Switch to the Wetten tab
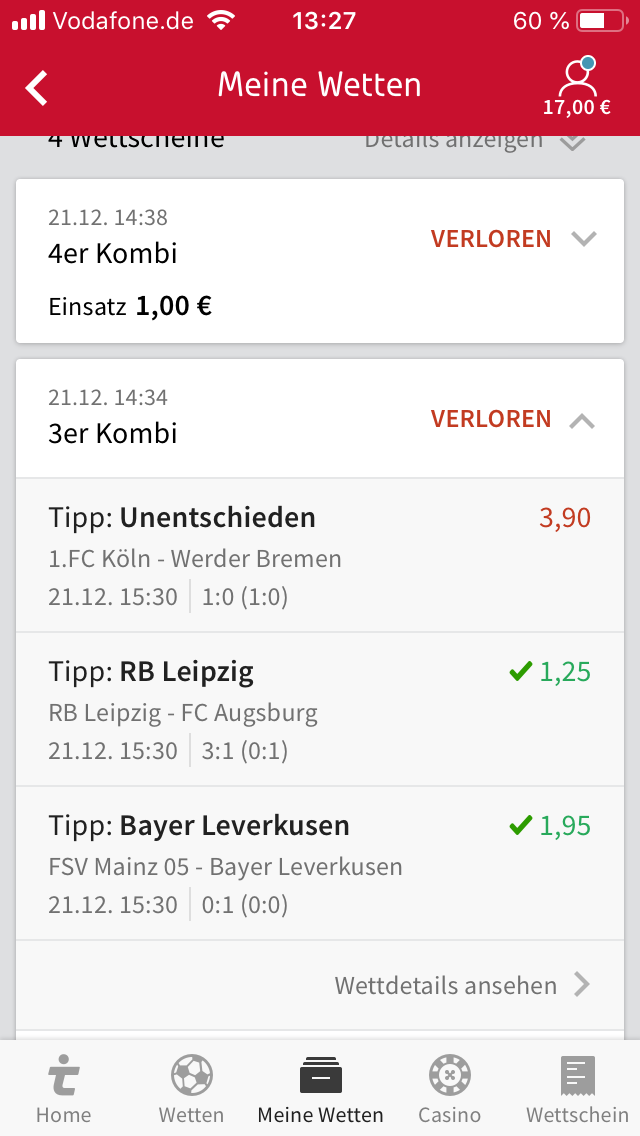 click(191, 1089)
